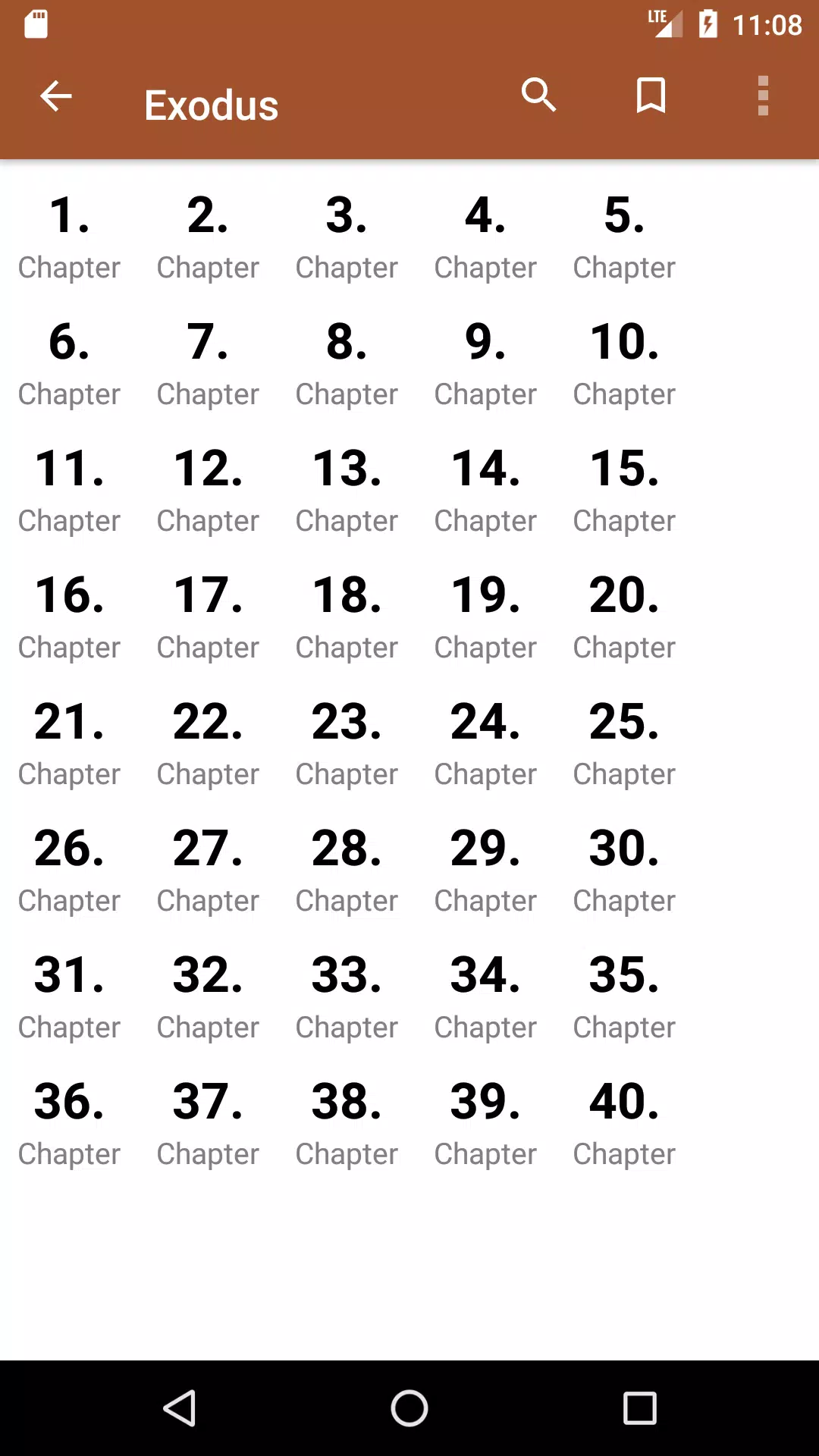
Task: Open Chapter 7
Action: pyautogui.click(x=208, y=363)
